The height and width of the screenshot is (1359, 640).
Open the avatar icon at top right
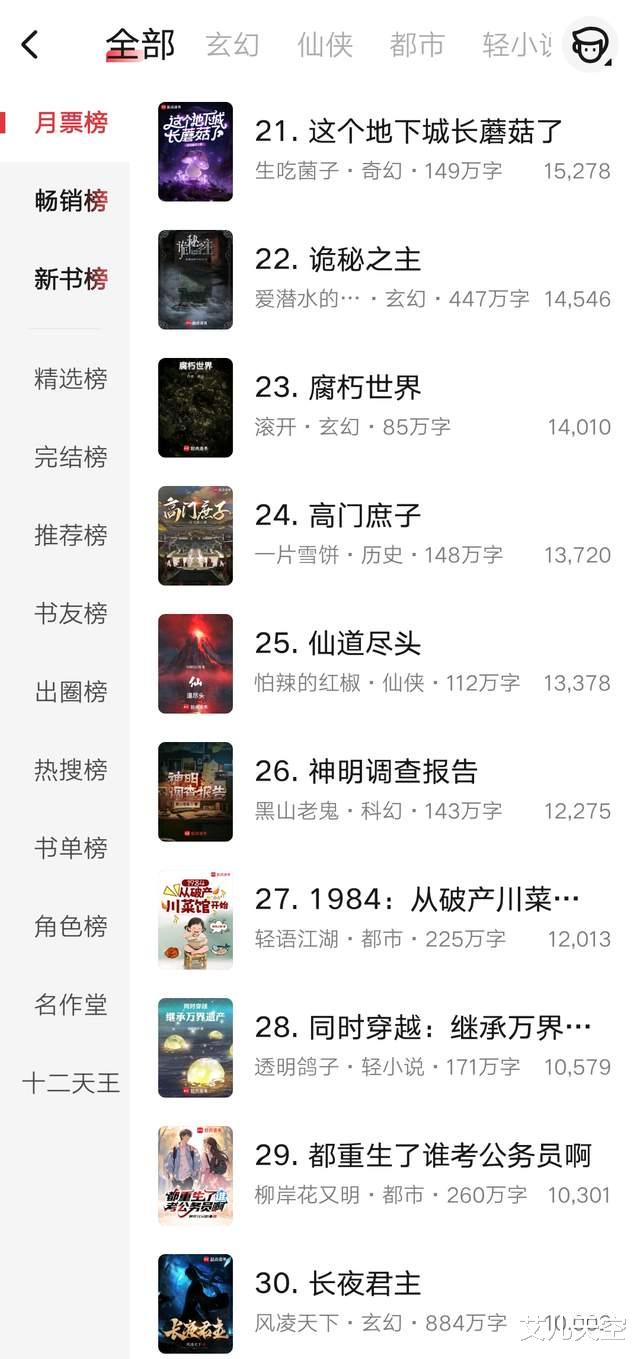tap(589, 45)
